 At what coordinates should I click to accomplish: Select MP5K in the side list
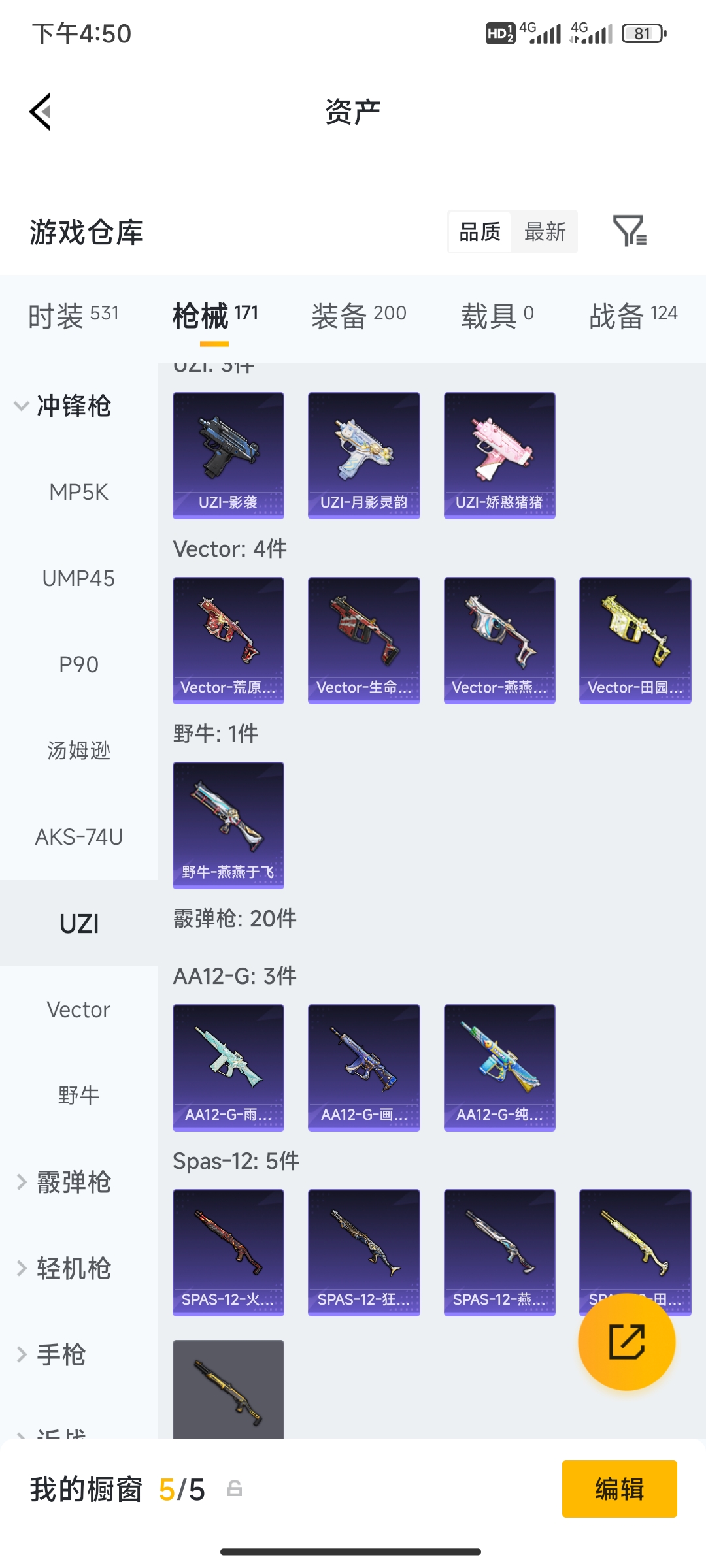tap(79, 492)
